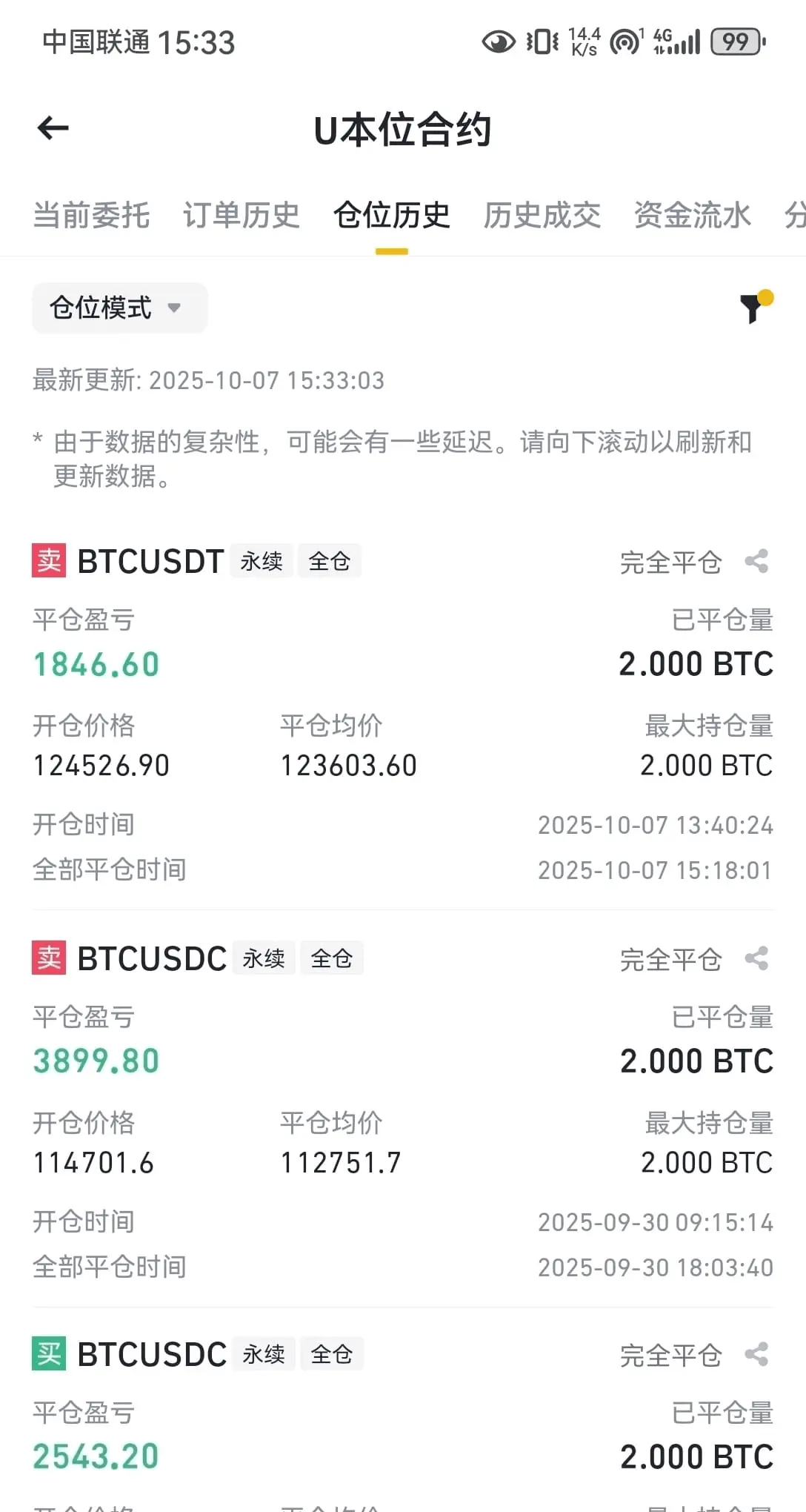Go back with the arrow icon
The image size is (806, 1512).
click(53, 128)
